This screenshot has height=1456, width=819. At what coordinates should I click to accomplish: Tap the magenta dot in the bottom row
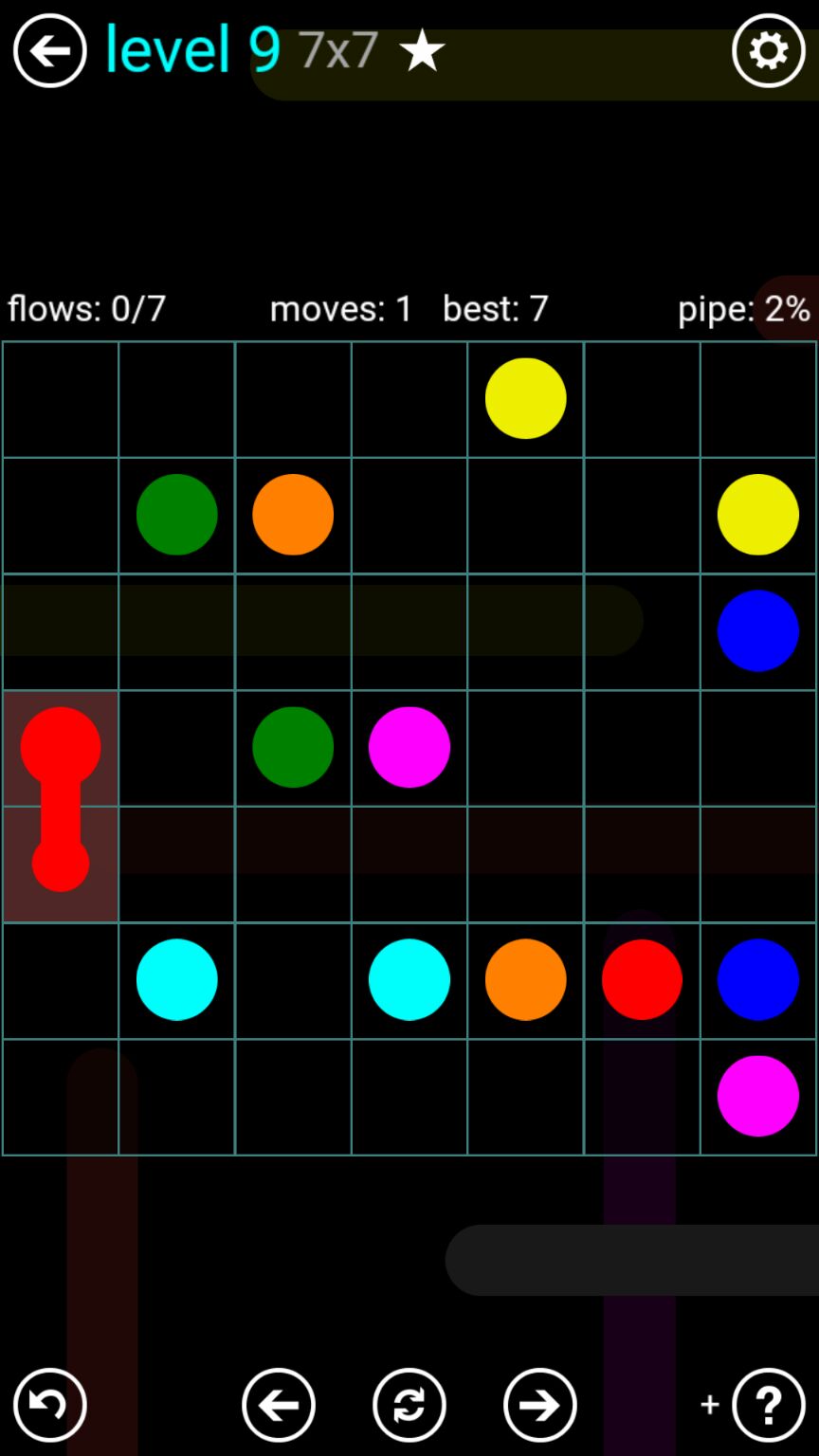757,1096
